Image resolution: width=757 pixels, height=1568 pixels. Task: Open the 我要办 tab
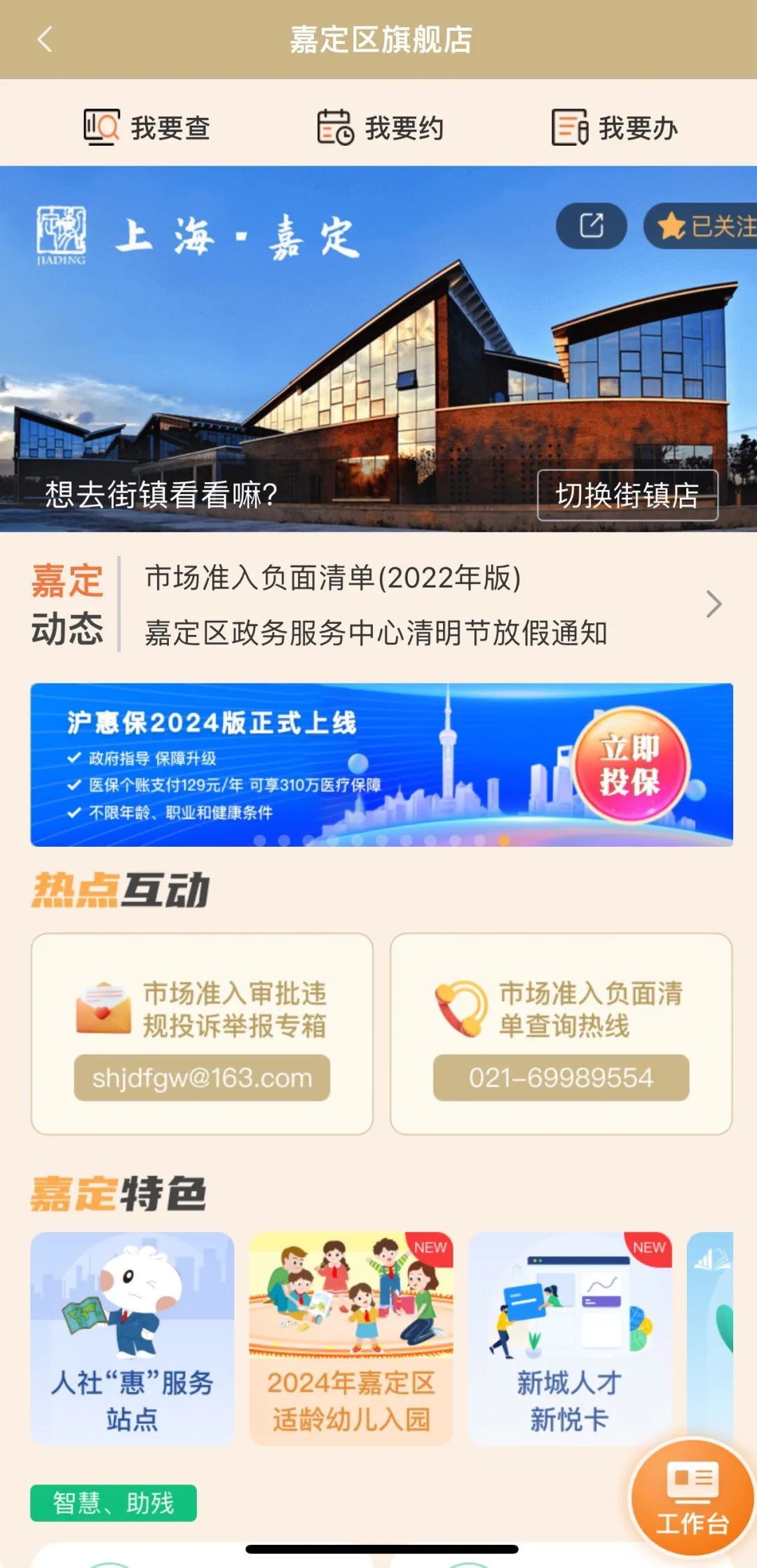click(615, 128)
